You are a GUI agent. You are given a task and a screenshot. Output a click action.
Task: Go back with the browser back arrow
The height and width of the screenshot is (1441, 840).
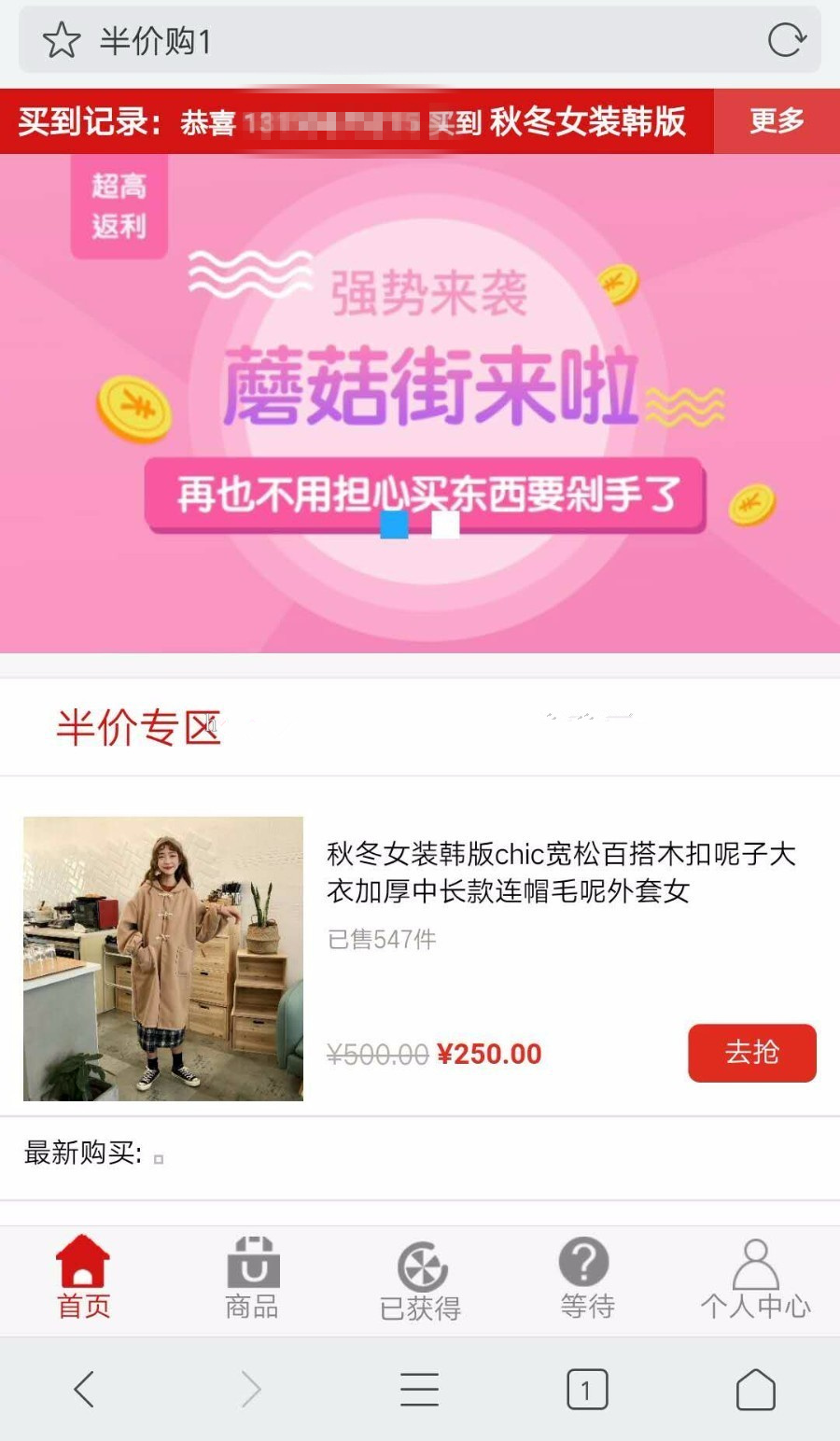click(84, 1389)
